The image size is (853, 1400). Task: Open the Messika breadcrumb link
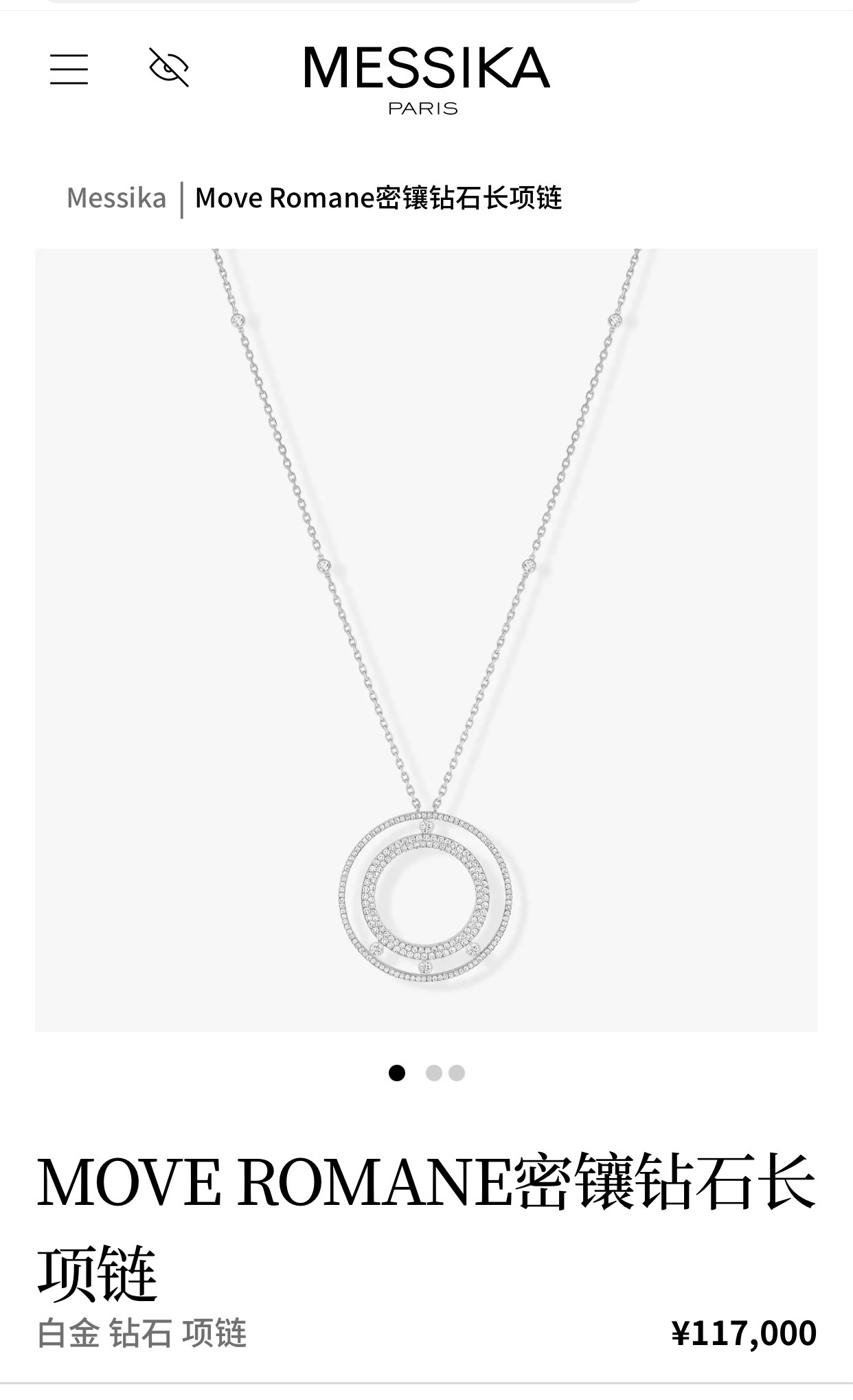117,199
